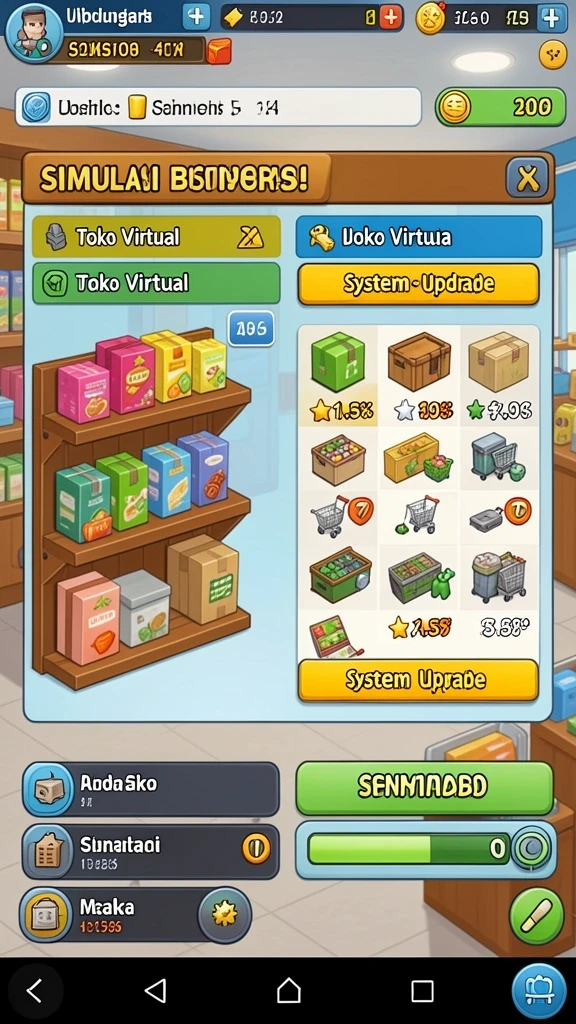
Task: Add more gold with the red plus
Action: pyautogui.click(x=391, y=18)
